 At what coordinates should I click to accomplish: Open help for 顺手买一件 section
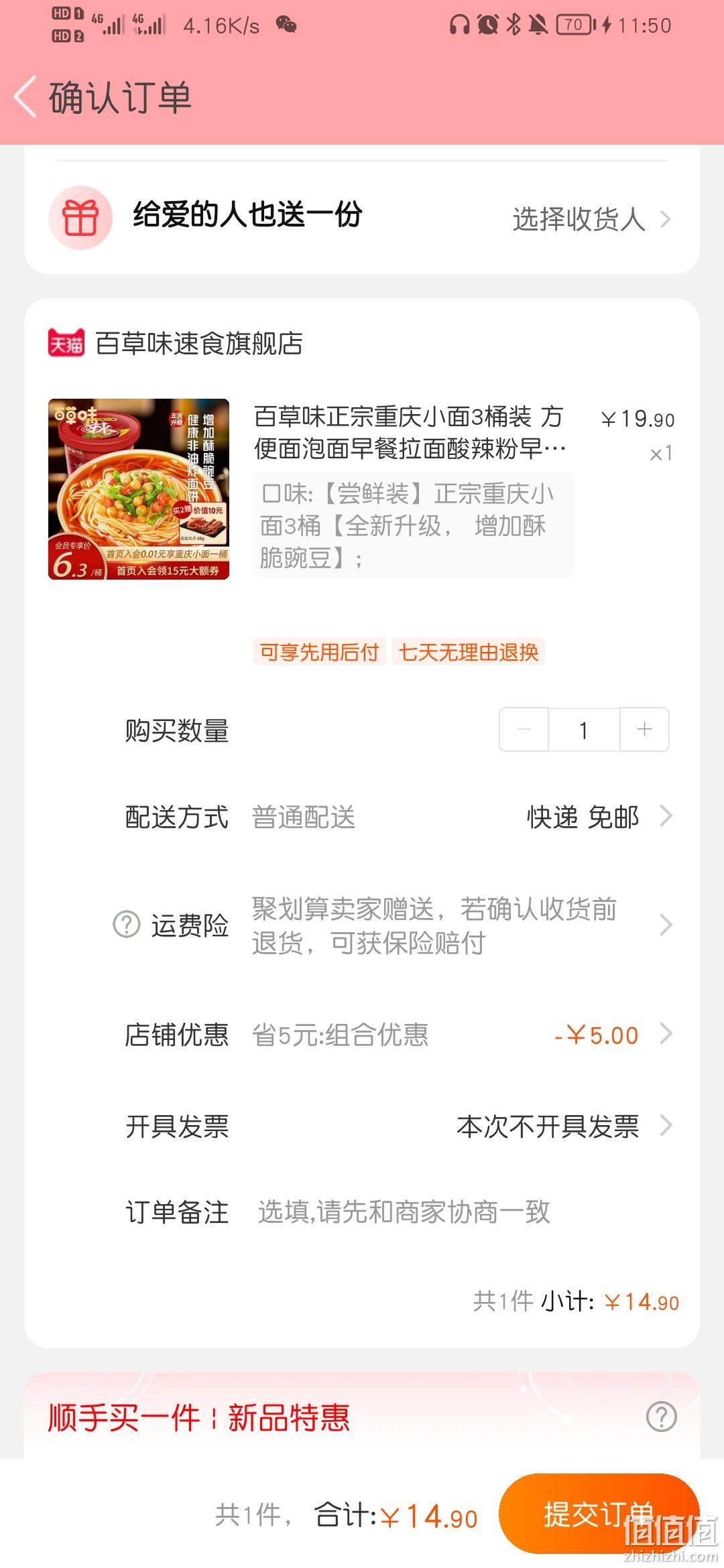[661, 1417]
